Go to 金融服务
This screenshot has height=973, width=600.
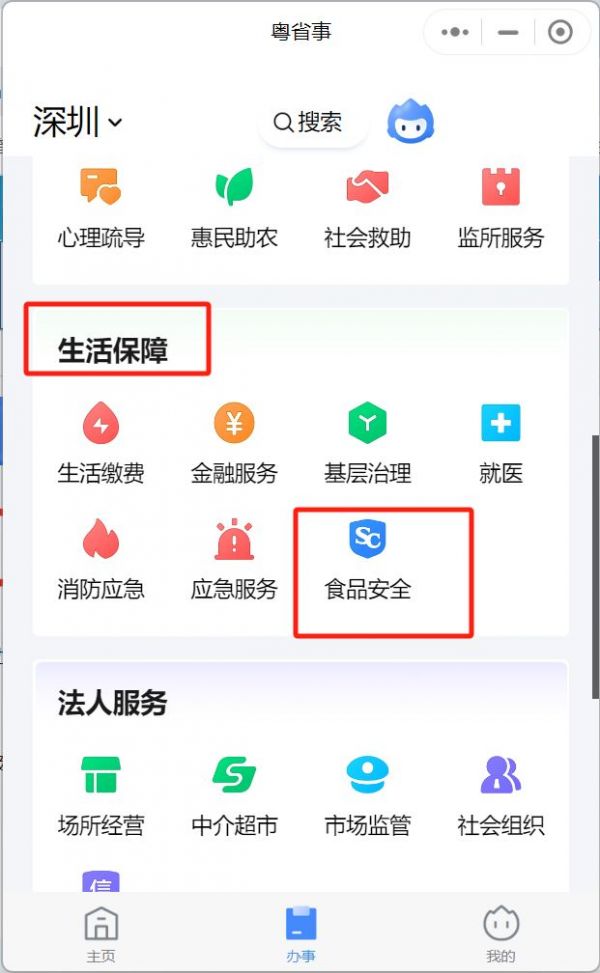click(x=234, y=444)
